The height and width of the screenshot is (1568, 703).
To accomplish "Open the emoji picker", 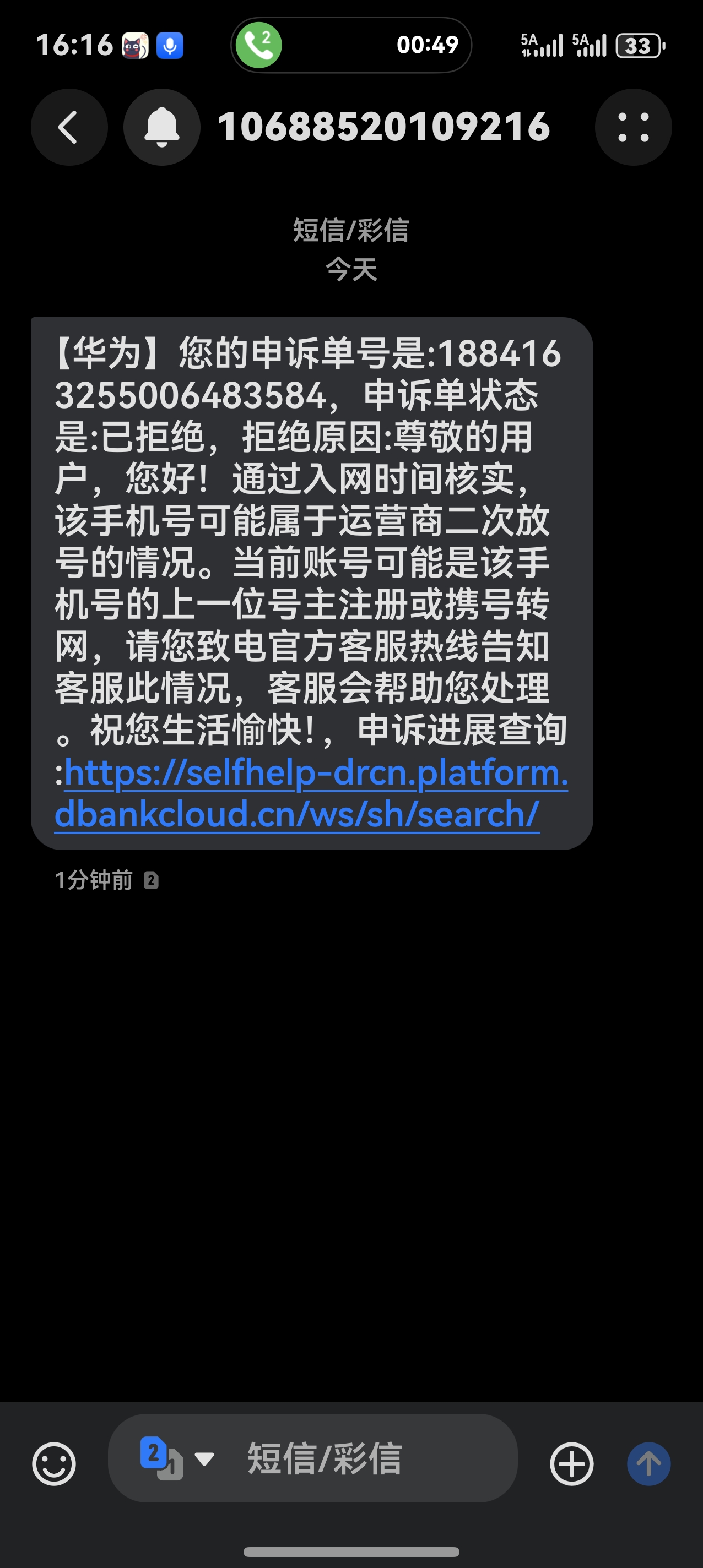I will 53,1464.
